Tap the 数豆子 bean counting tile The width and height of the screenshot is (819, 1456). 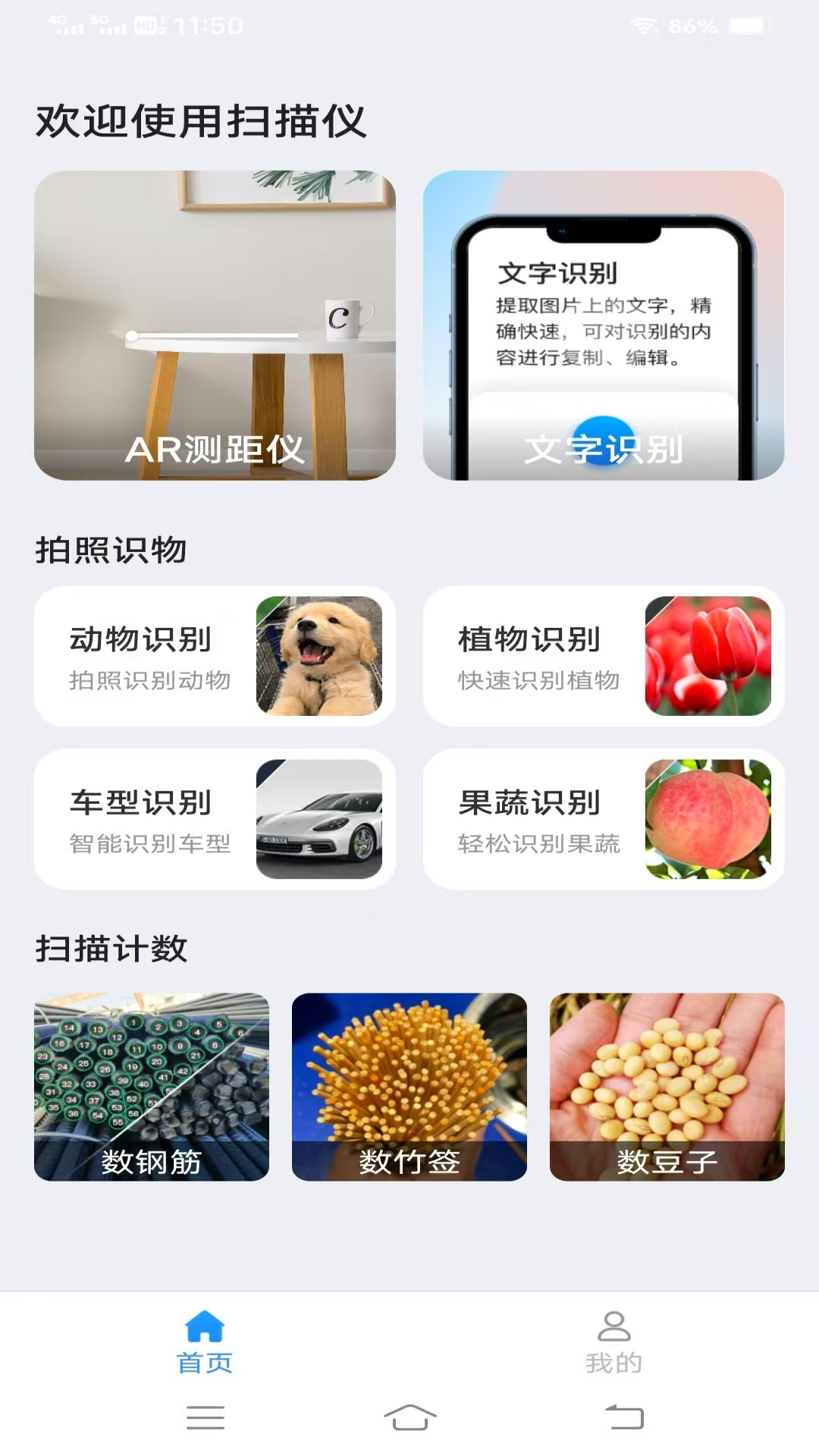click(667, 1087)
